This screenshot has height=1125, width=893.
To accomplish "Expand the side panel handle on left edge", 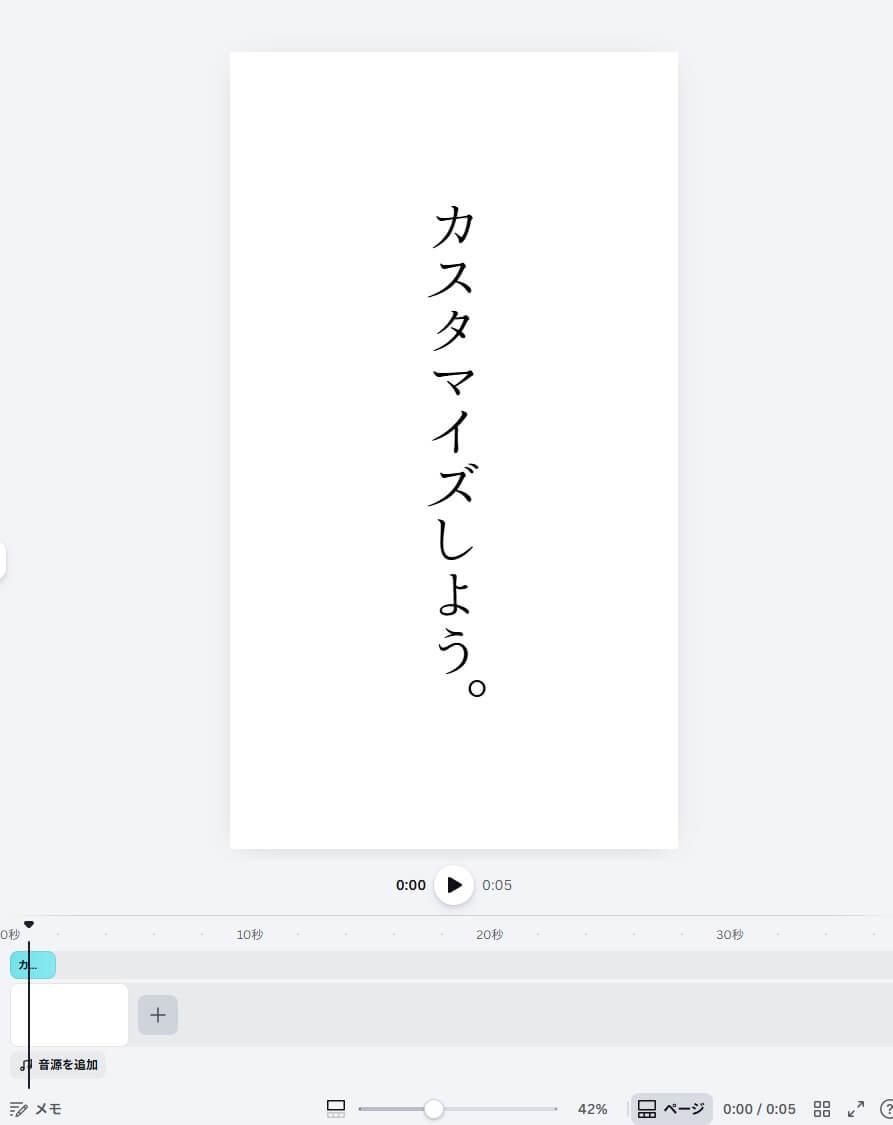I will coord(3,561).
